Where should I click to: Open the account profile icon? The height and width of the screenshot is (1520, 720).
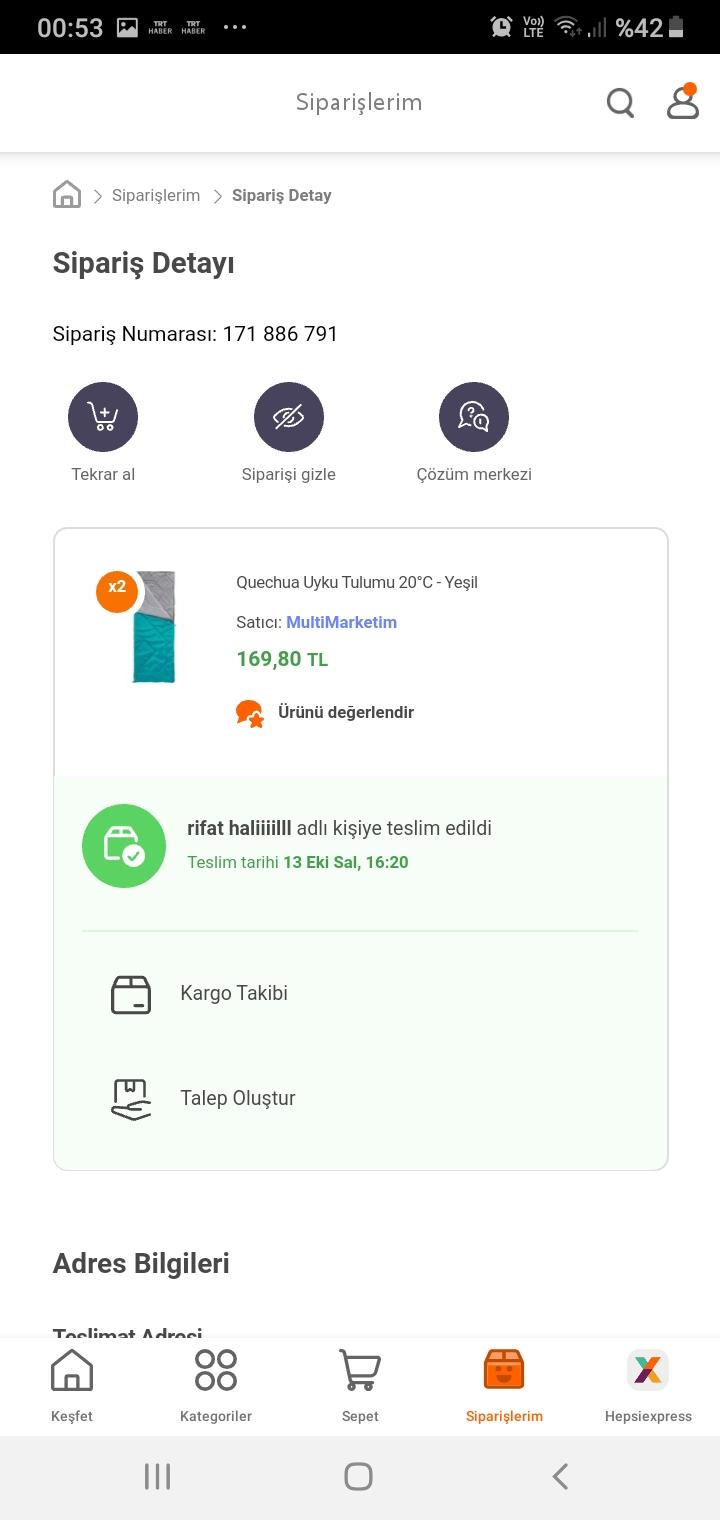pos(683,102)
